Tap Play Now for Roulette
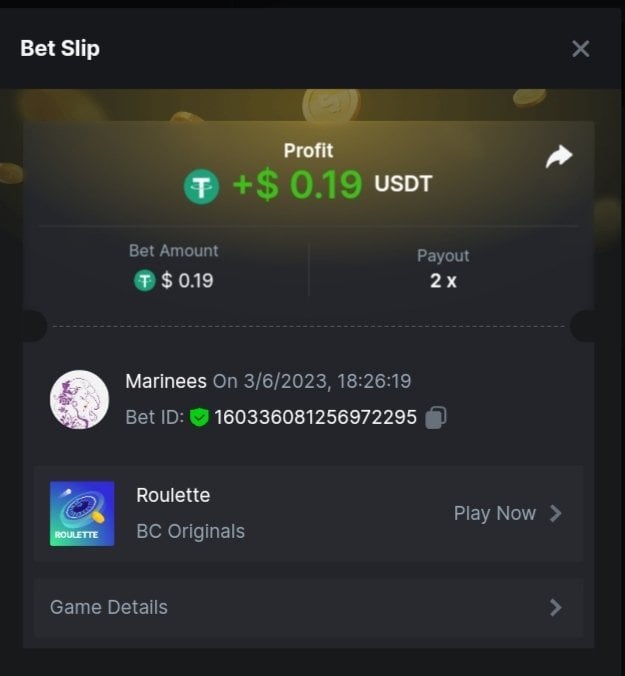Screen dimensions: 625x676 [507, 513]
